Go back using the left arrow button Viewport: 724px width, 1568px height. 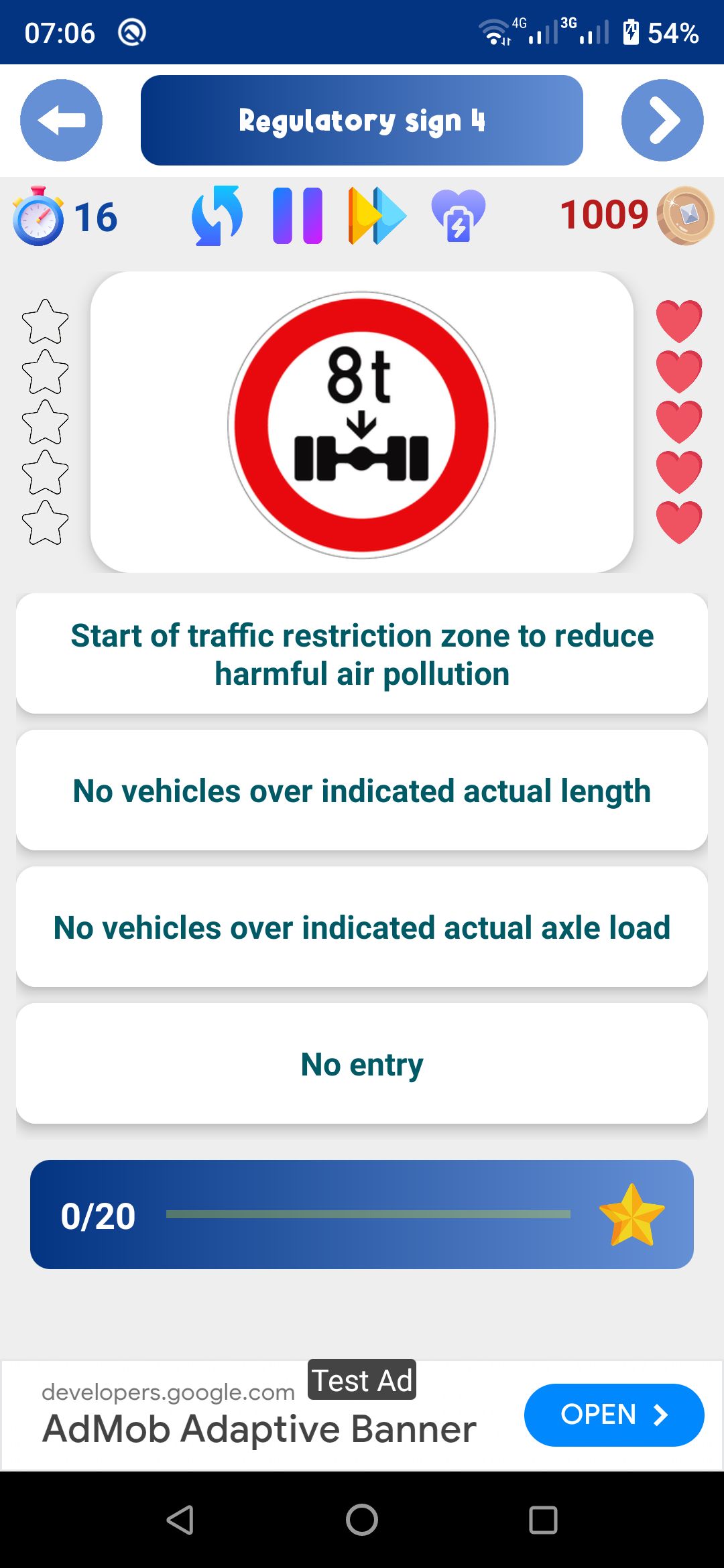pyautogui.click(x=61, y=121)
